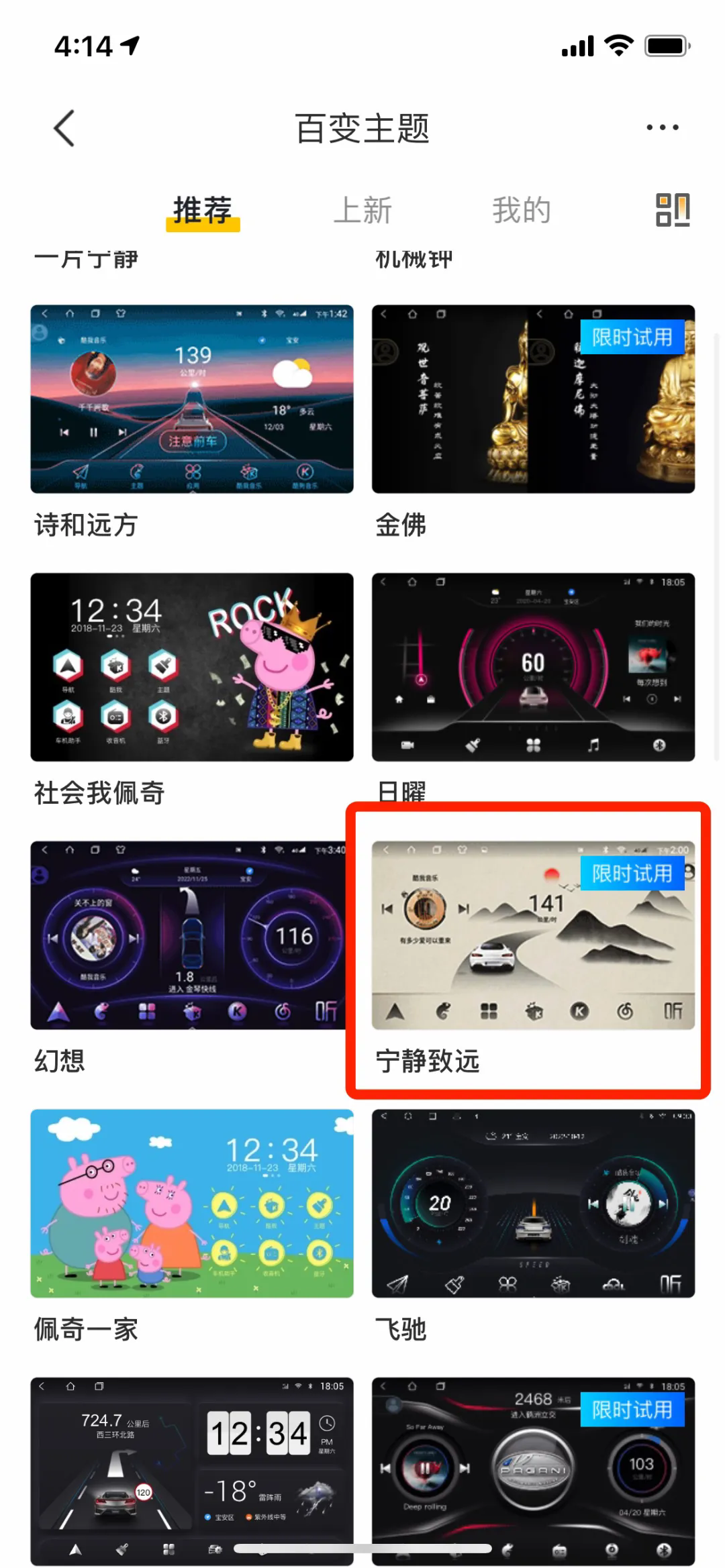
Task: Switch to the 推荐 tab
Action: pyautogui.click(x=202, y=211)
